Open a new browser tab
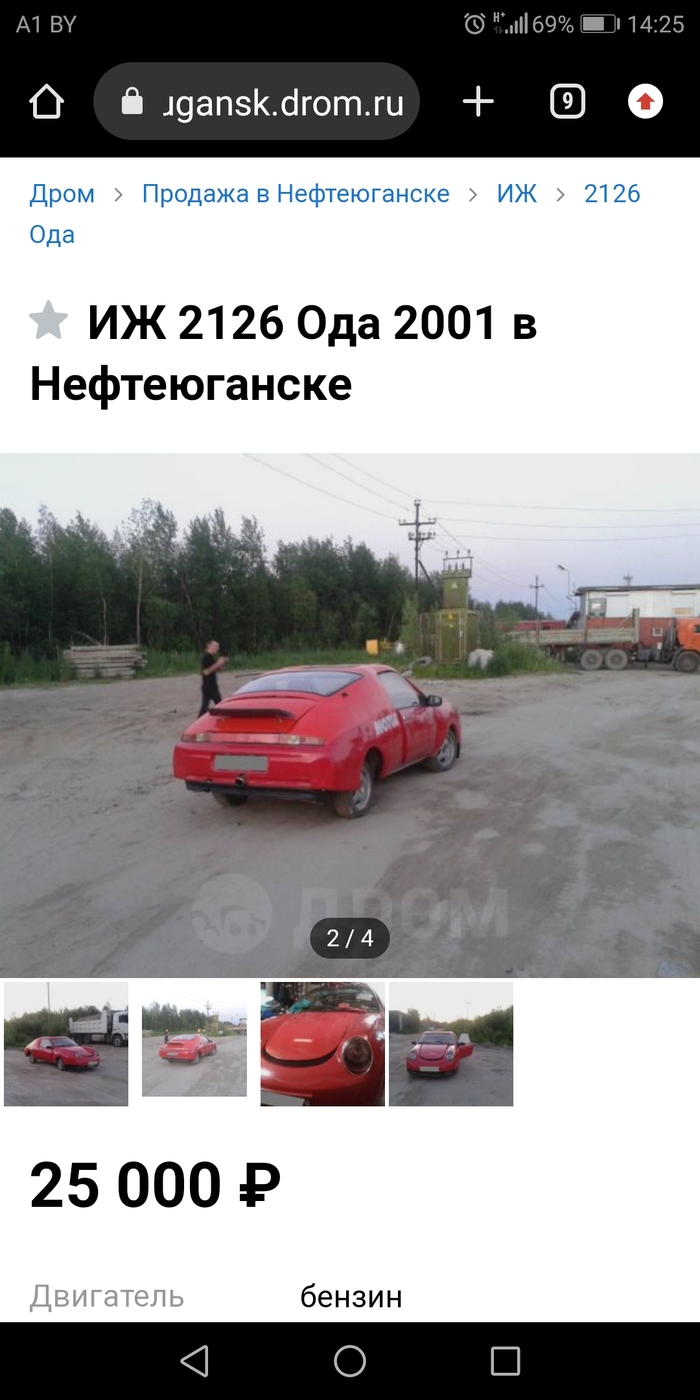Image resolution: width=700 pixels, height=1400 pixels. [478, 102]
